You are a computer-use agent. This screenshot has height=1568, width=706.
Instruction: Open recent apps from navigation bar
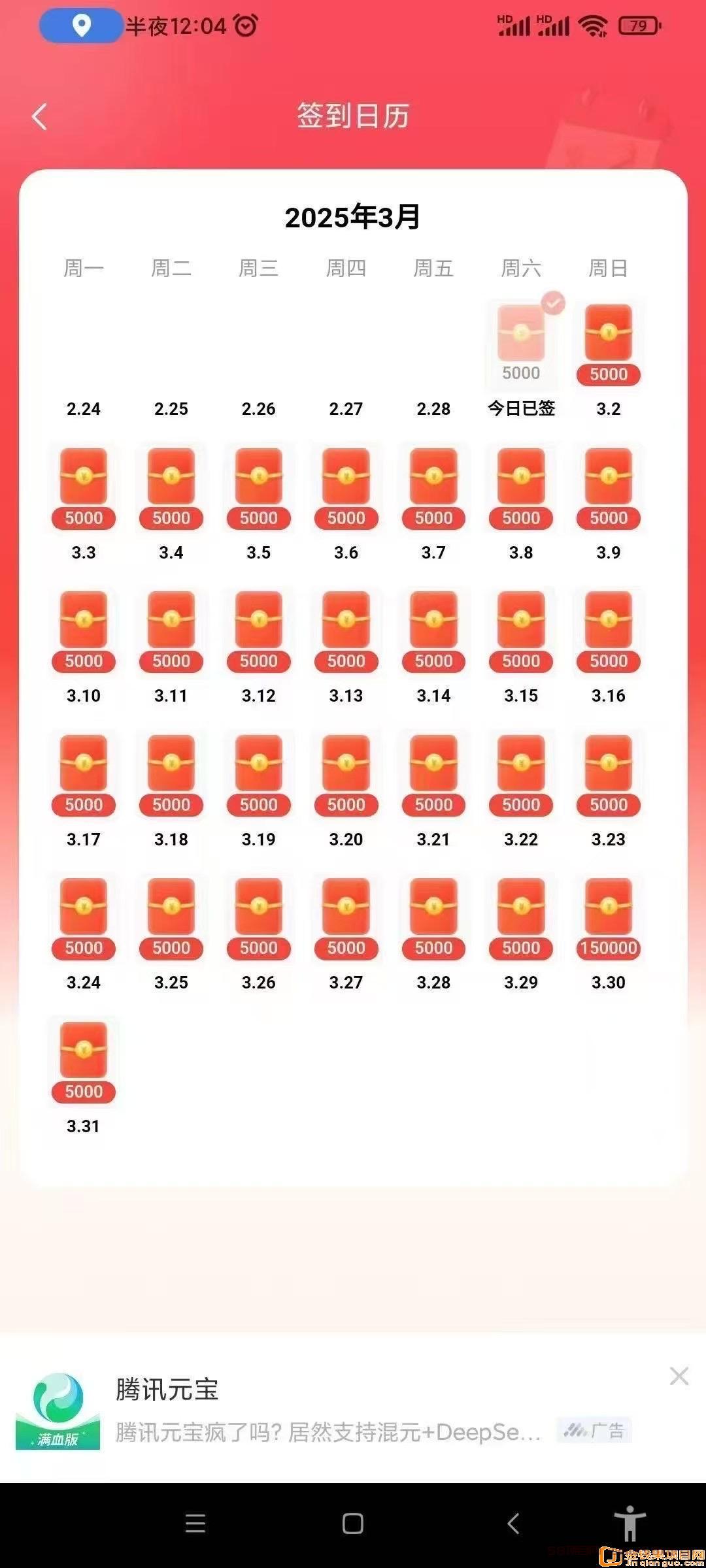pyautogui.click(x=195, y=1524)
